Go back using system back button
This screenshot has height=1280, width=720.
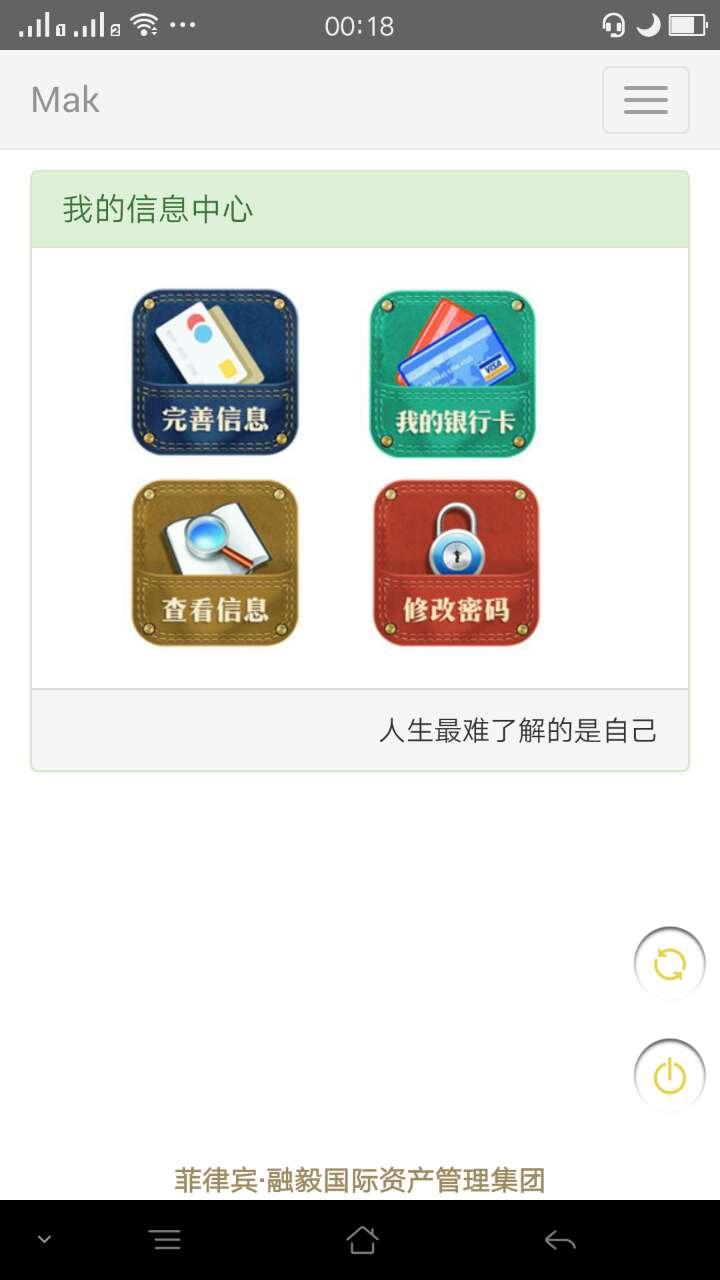(x=560, y=1240)
